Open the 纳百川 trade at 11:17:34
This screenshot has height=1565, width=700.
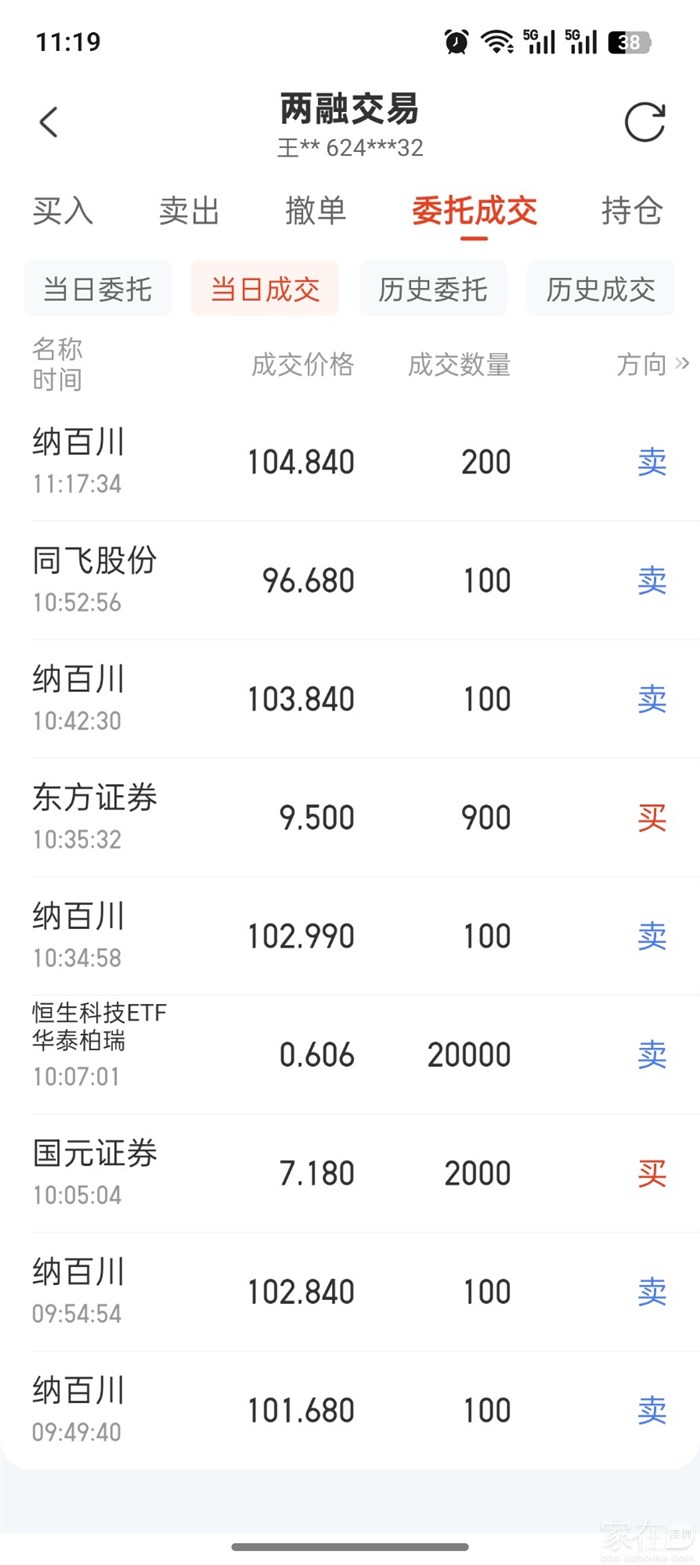[350, 462]
